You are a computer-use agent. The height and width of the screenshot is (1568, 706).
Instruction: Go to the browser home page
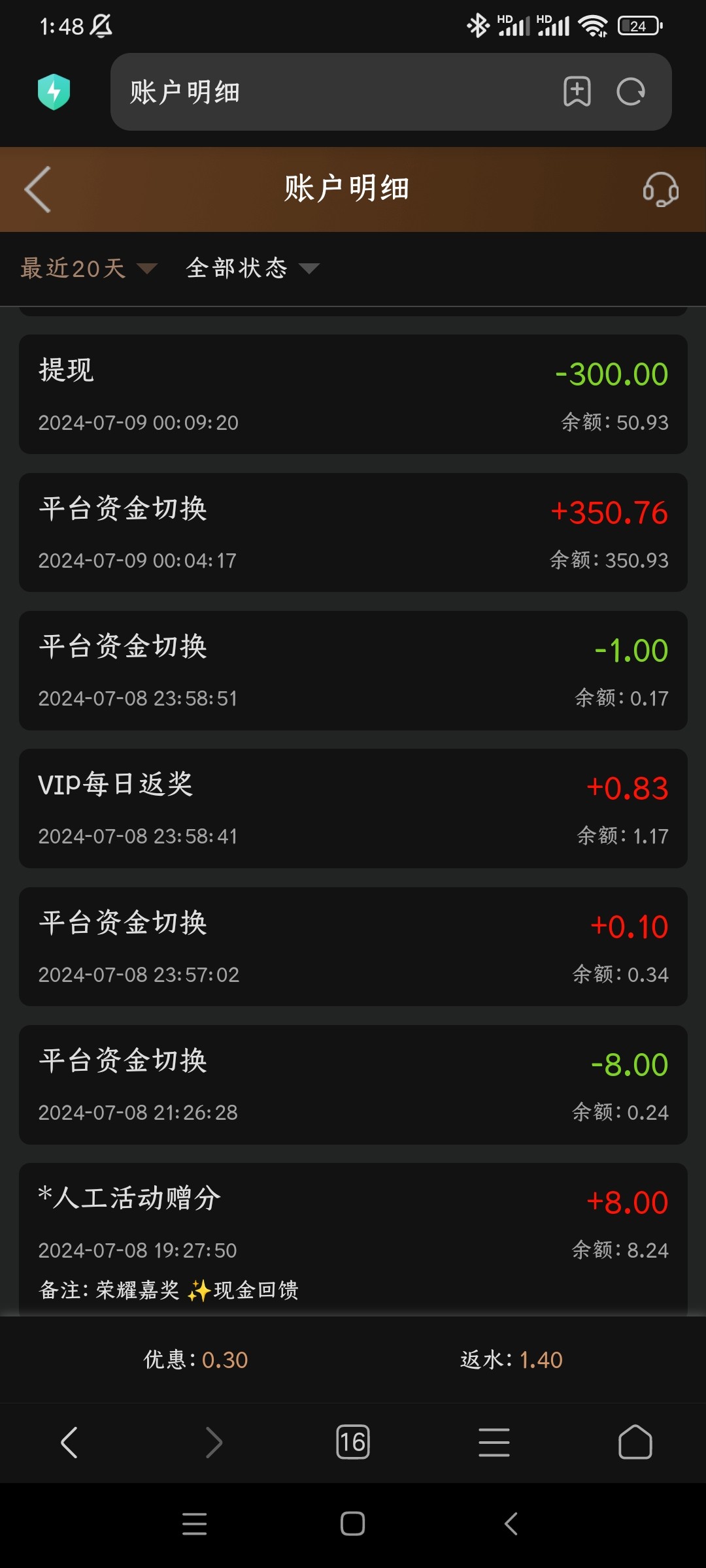(635, 1442)
